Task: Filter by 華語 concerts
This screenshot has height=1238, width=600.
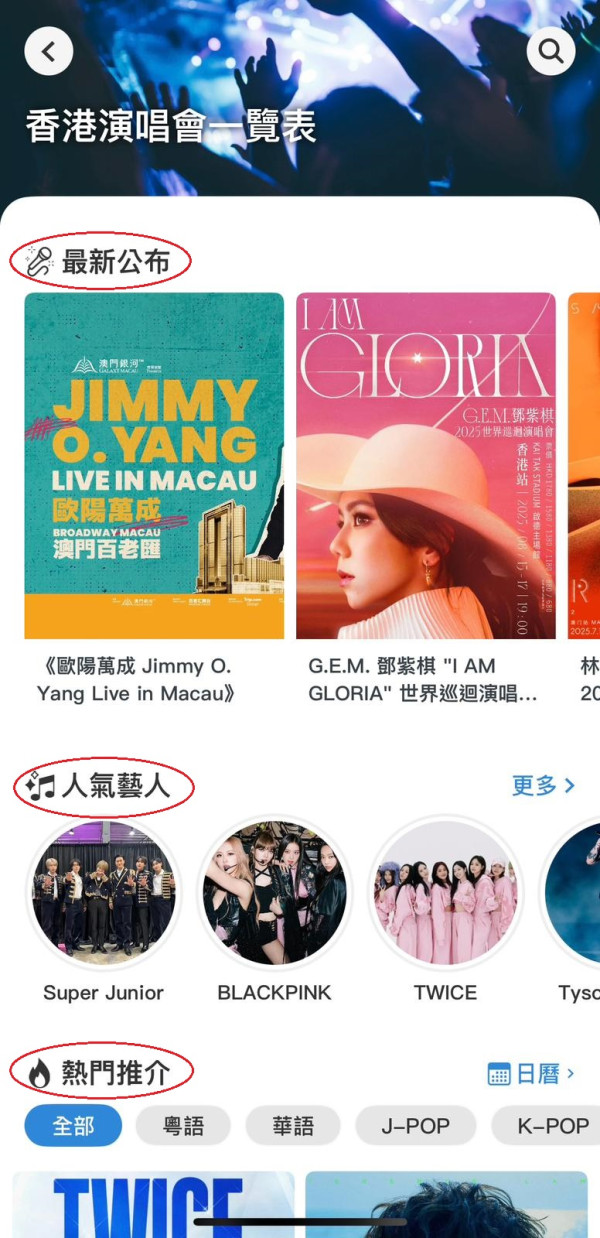Action: [x=293, y=1126]
